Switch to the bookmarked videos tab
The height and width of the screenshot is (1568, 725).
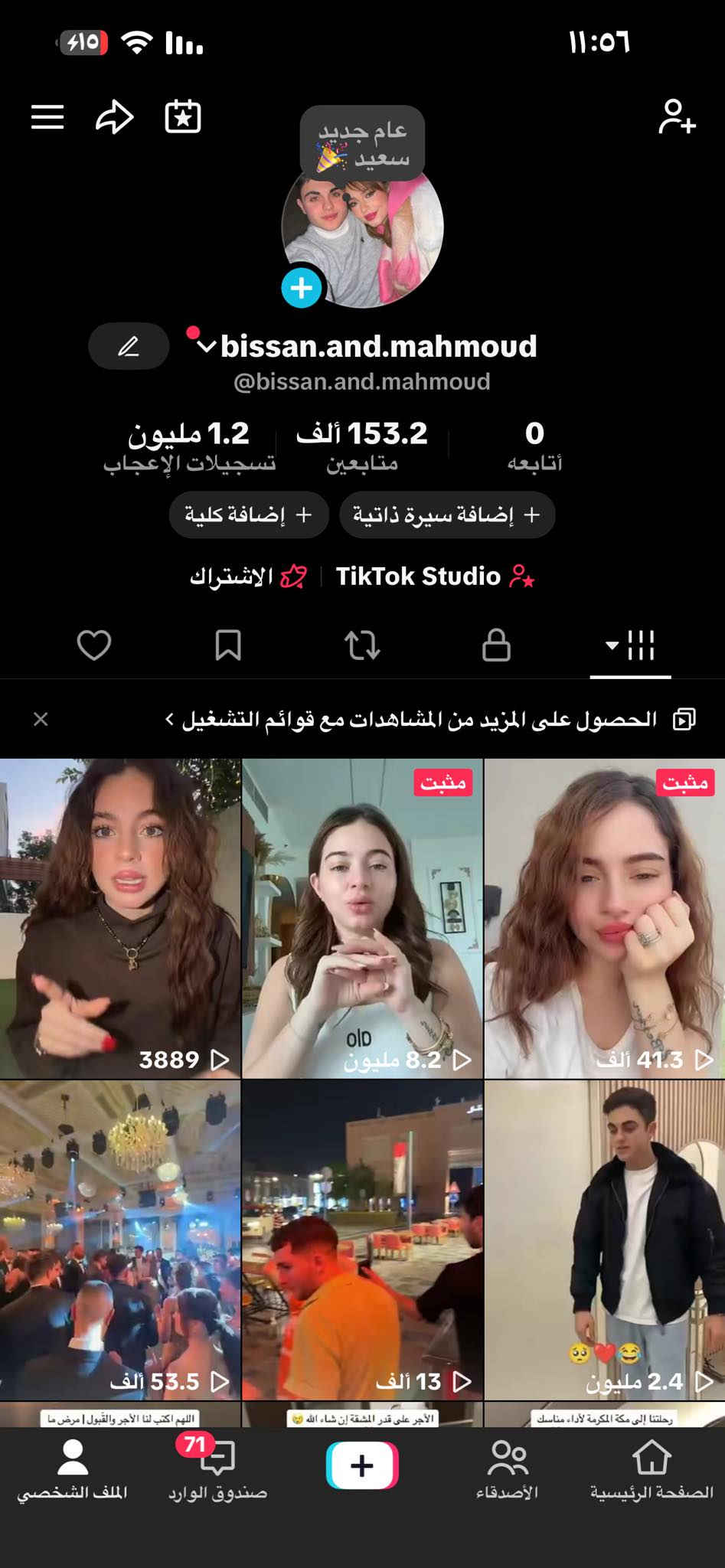point(228,645)
